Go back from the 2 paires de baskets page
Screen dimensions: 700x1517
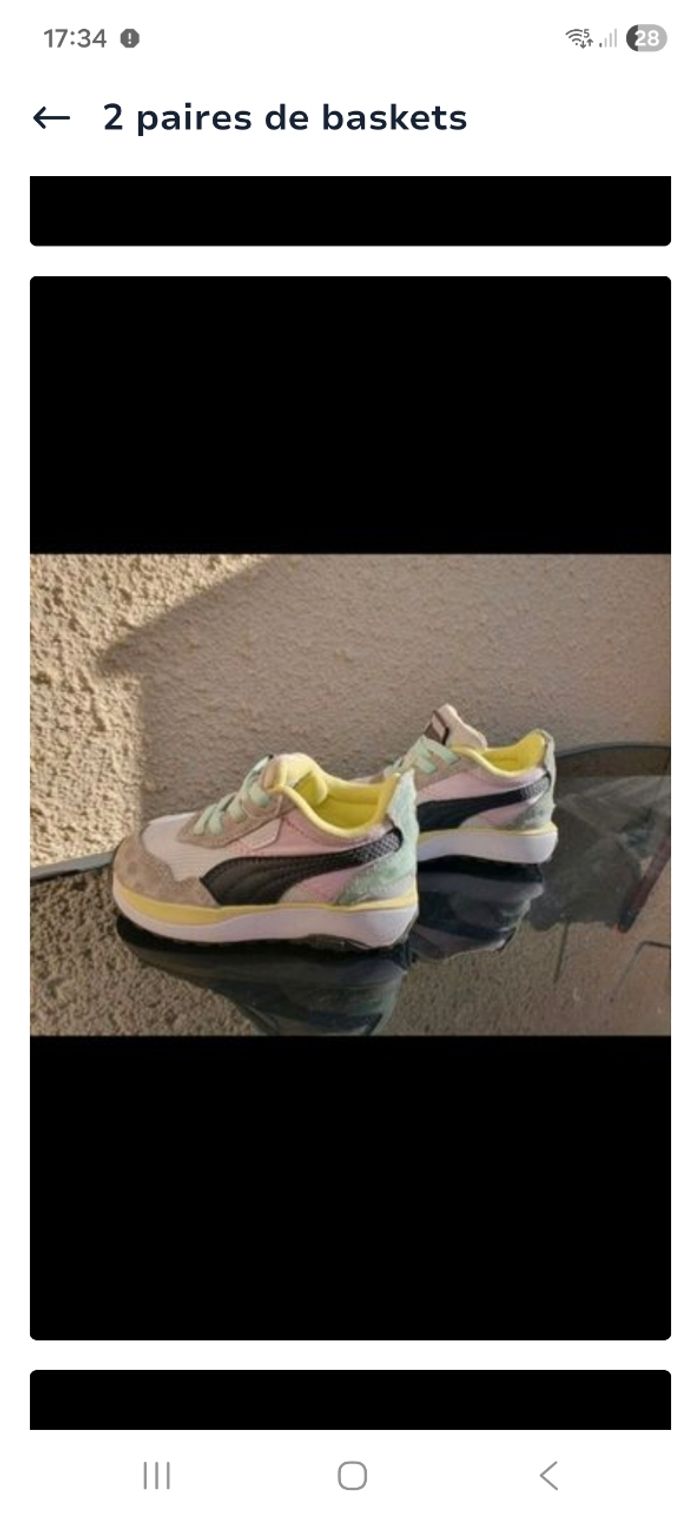click(x=51, y=118)
